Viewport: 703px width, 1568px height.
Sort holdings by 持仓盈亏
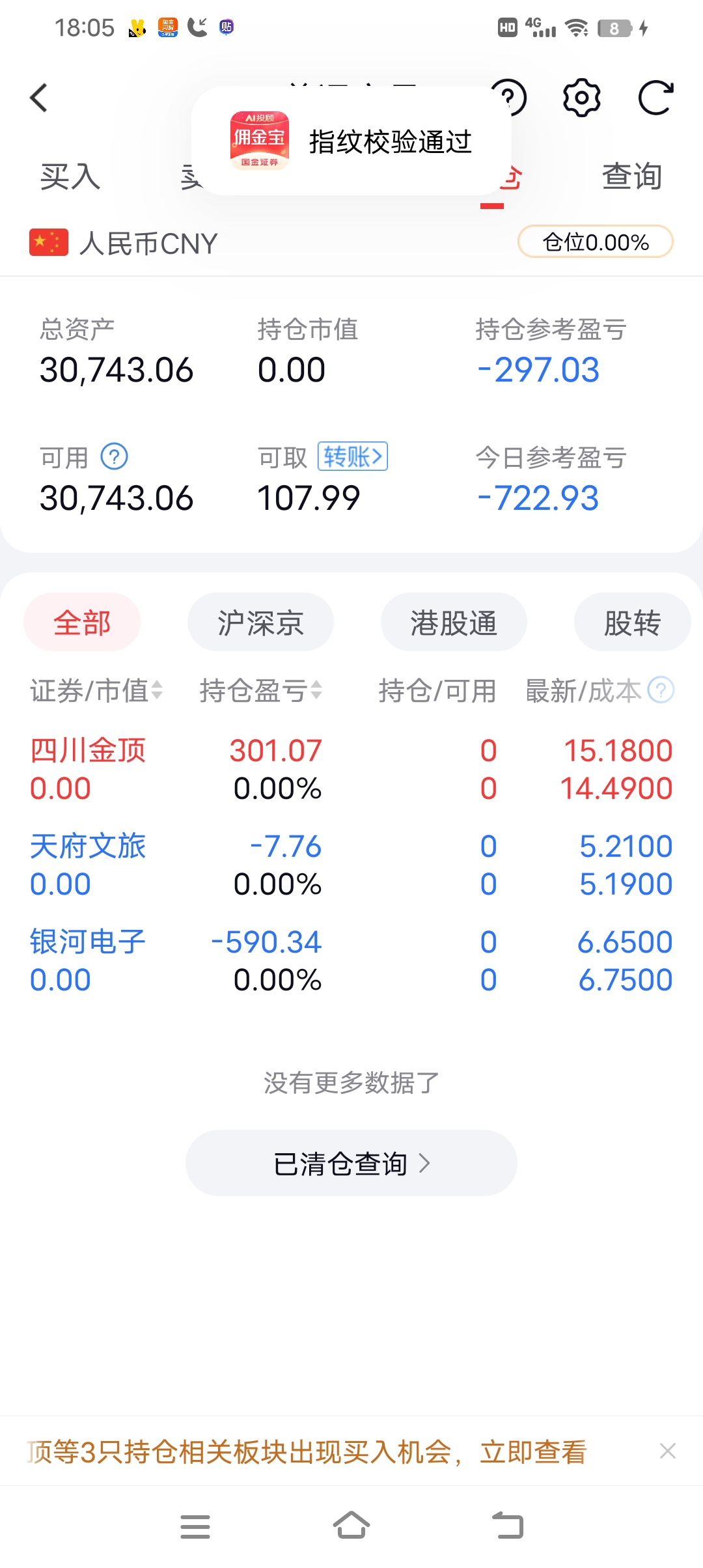click(260, 690)
